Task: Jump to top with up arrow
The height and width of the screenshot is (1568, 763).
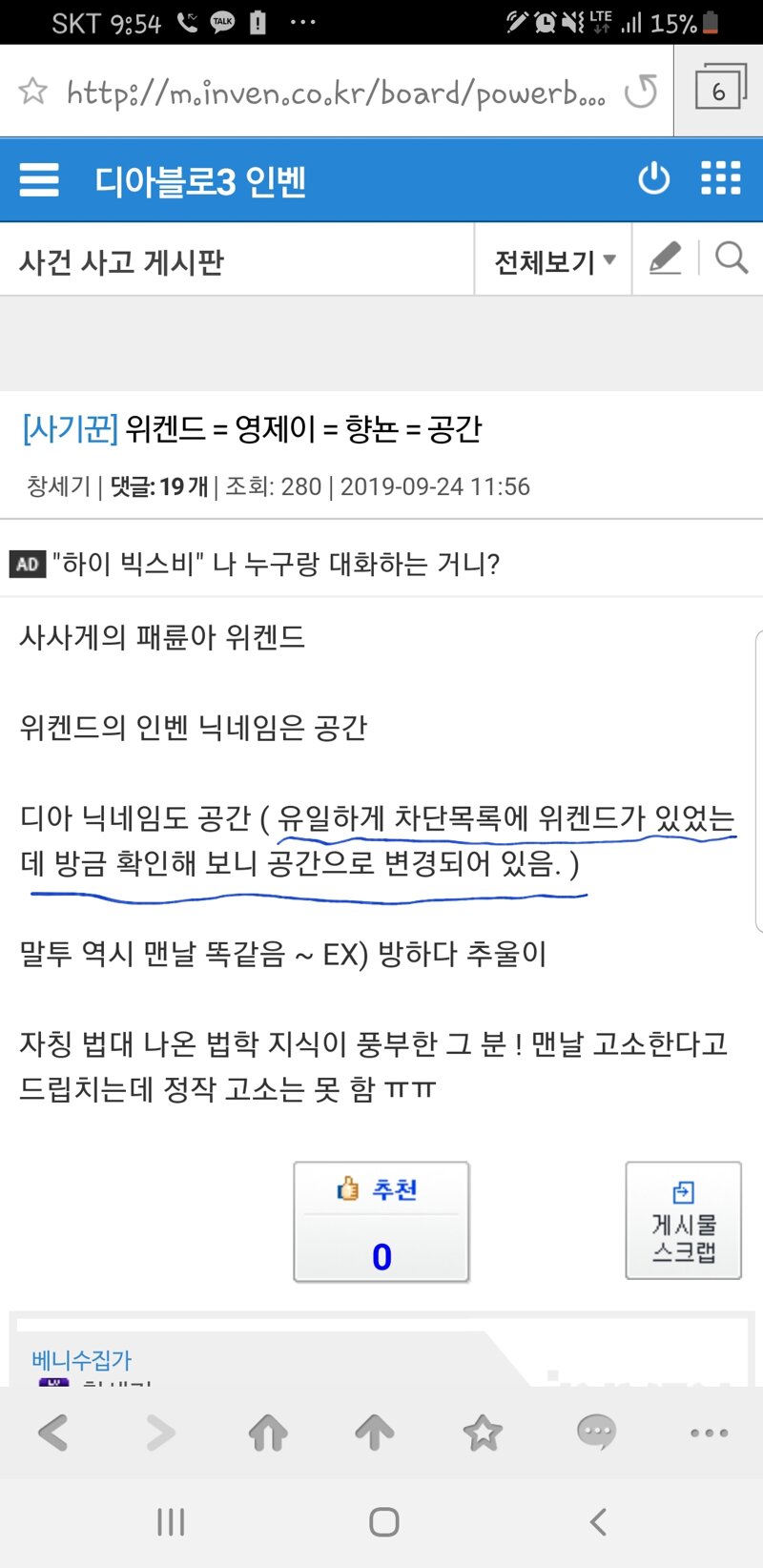Action: pyautogui.click(x=375, y=1432)
